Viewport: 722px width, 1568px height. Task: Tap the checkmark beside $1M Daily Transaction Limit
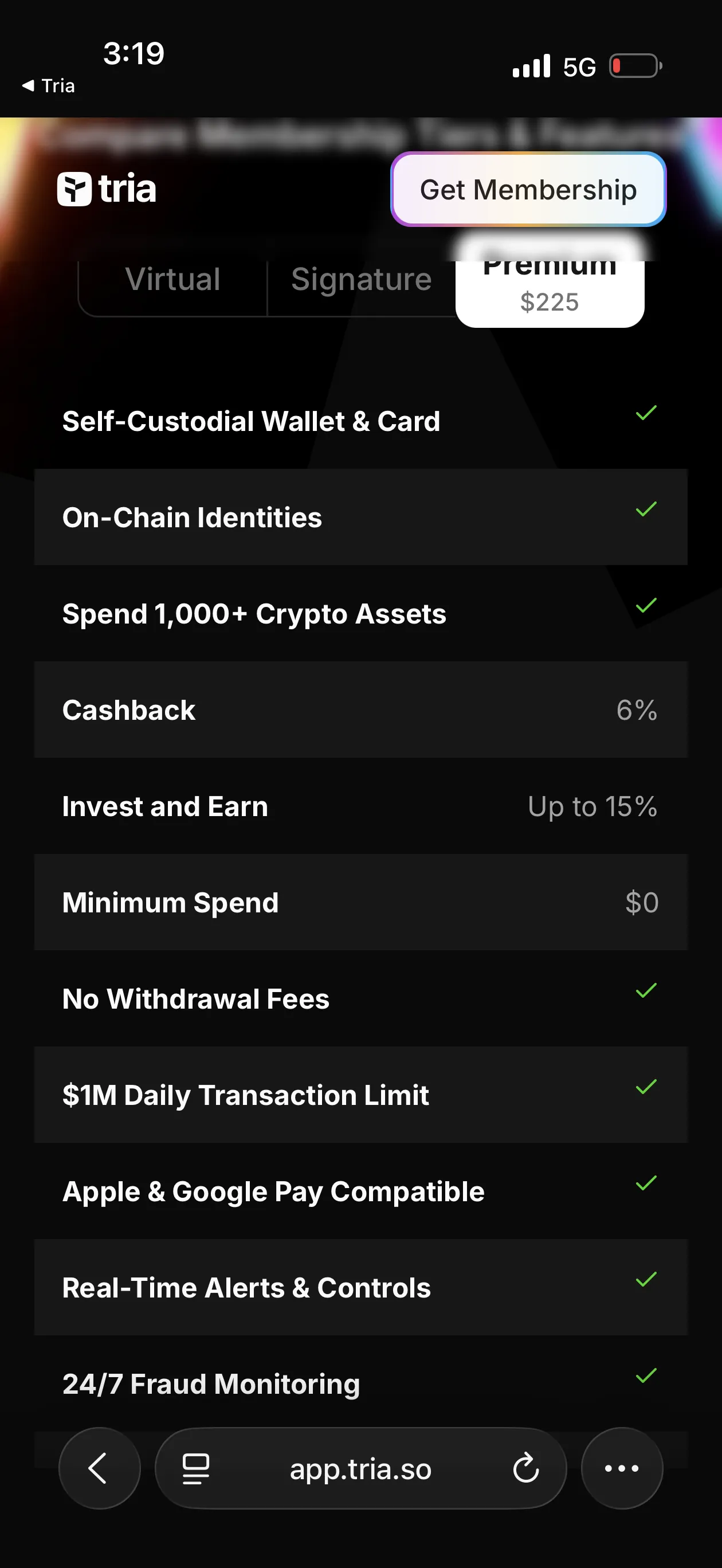[x=646, y=1088]
